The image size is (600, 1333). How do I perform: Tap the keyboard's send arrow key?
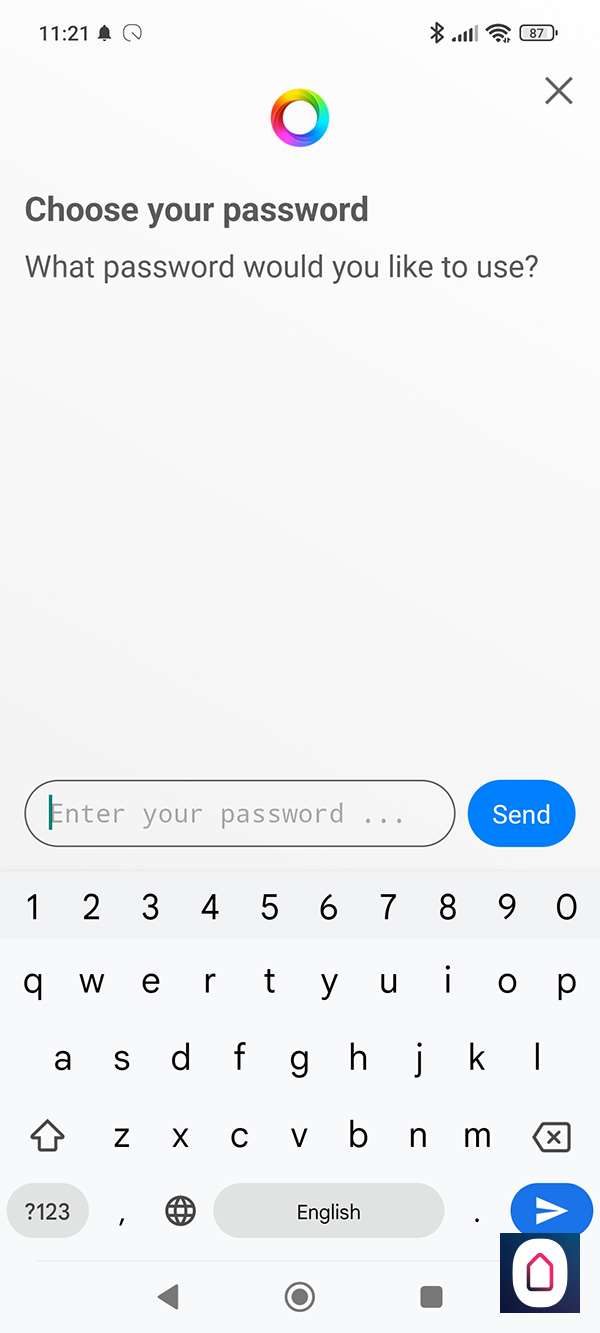550,1211
